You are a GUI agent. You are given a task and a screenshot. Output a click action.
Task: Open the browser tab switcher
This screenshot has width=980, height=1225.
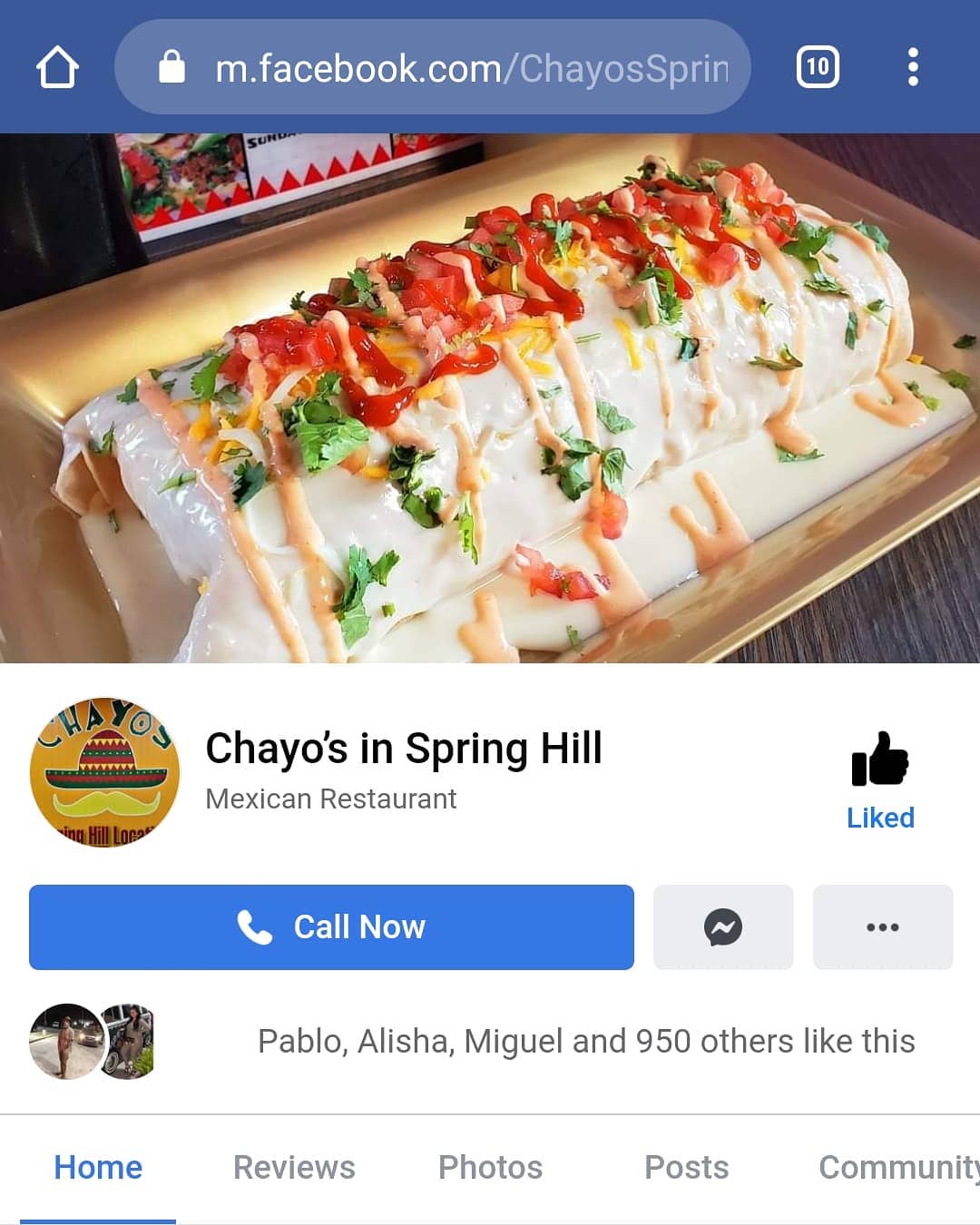pyautogui.click(x=818, y=67)
